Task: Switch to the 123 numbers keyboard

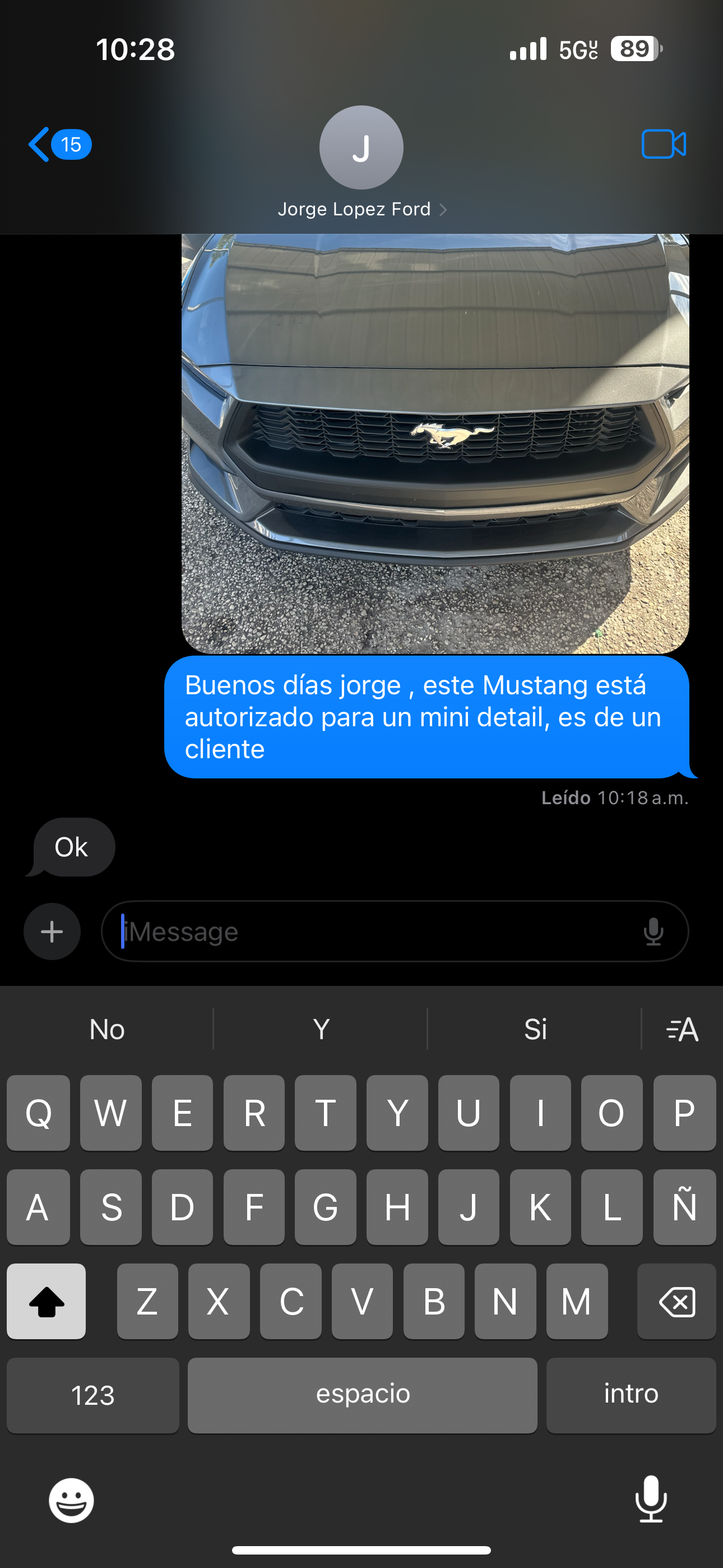Action: tap(92, 1395)
